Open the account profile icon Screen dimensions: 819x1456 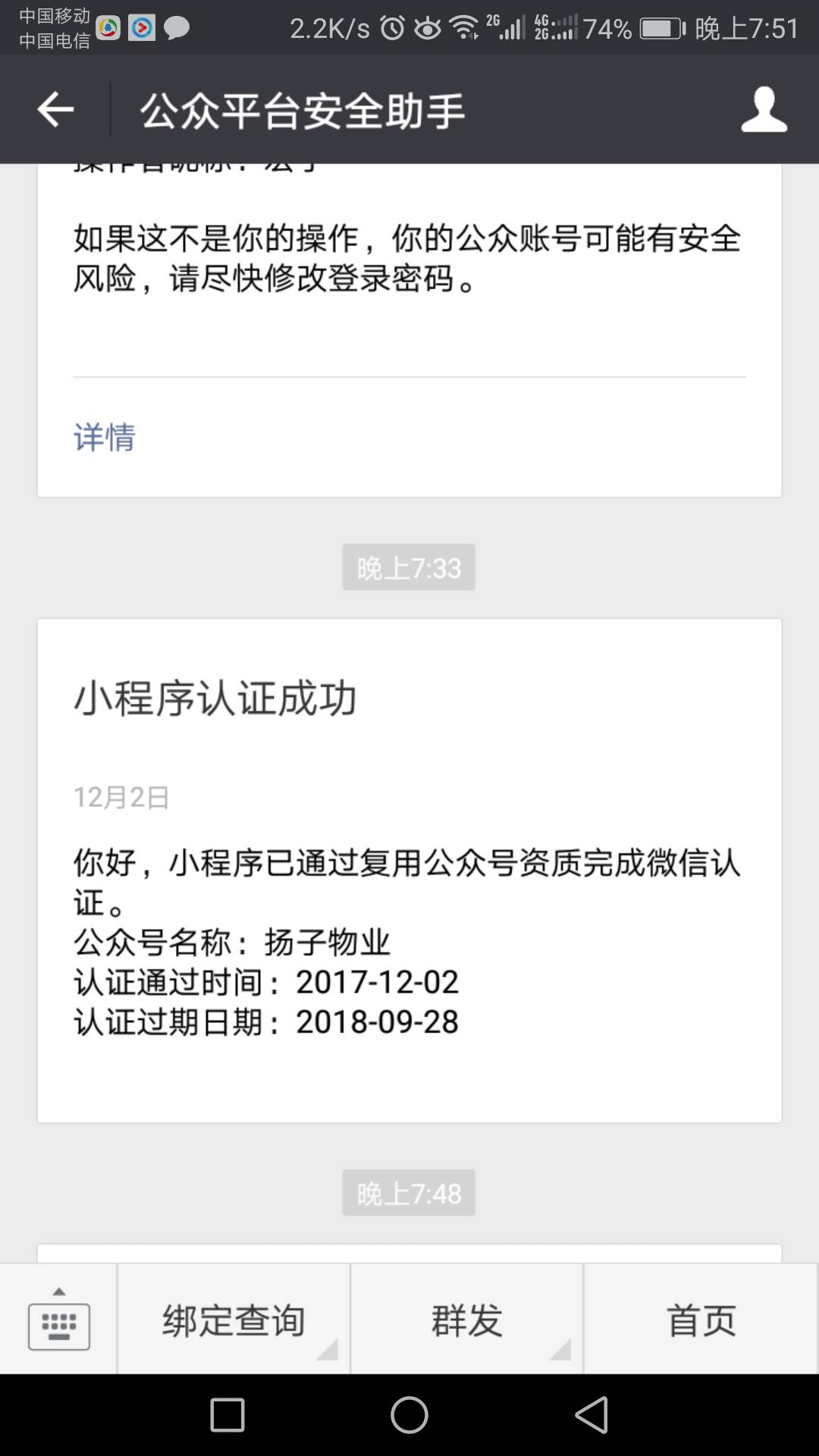pos(764,111)
